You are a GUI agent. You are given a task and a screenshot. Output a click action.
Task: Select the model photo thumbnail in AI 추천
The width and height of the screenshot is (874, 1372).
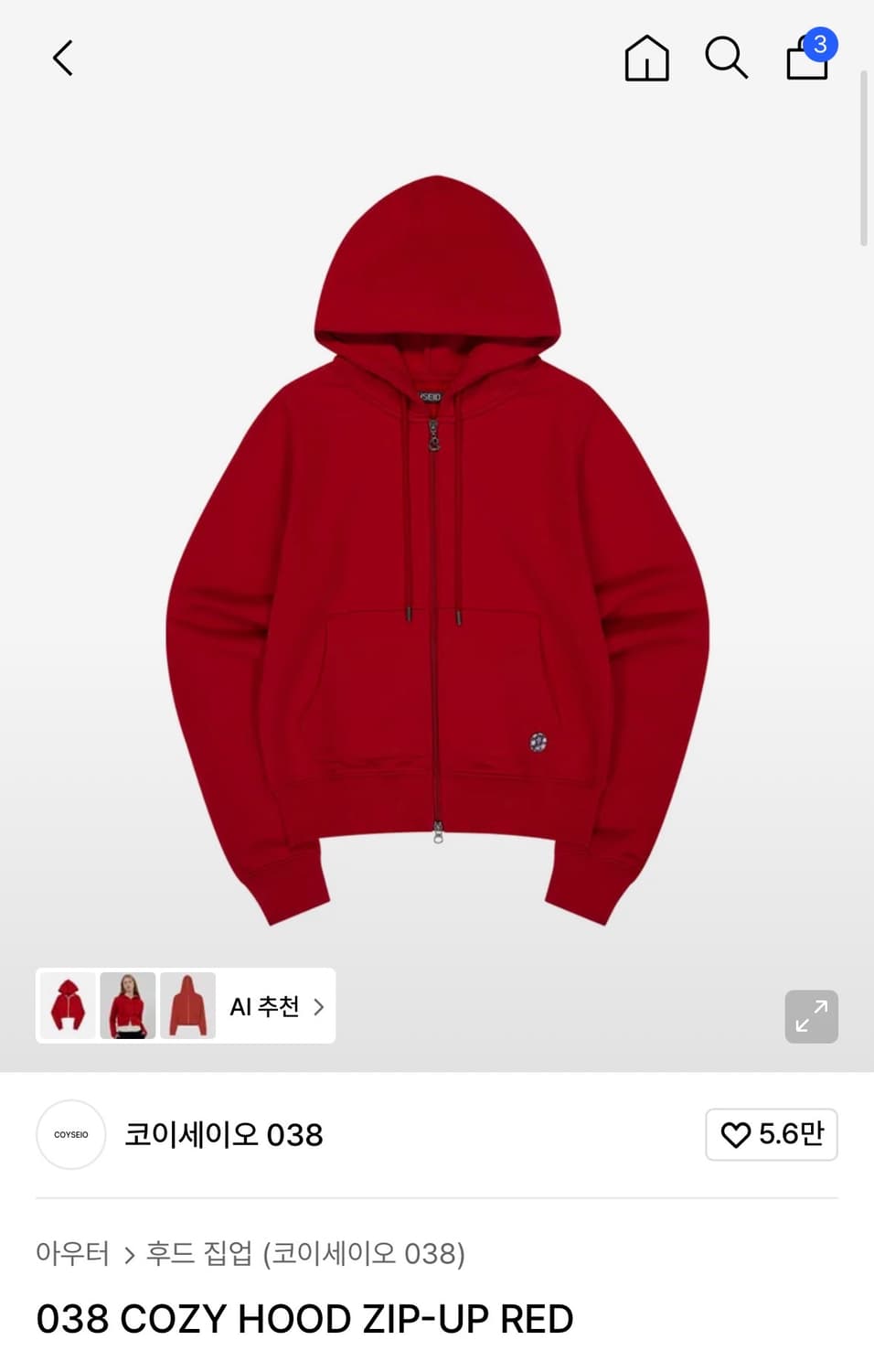(x=128, y=1006)
